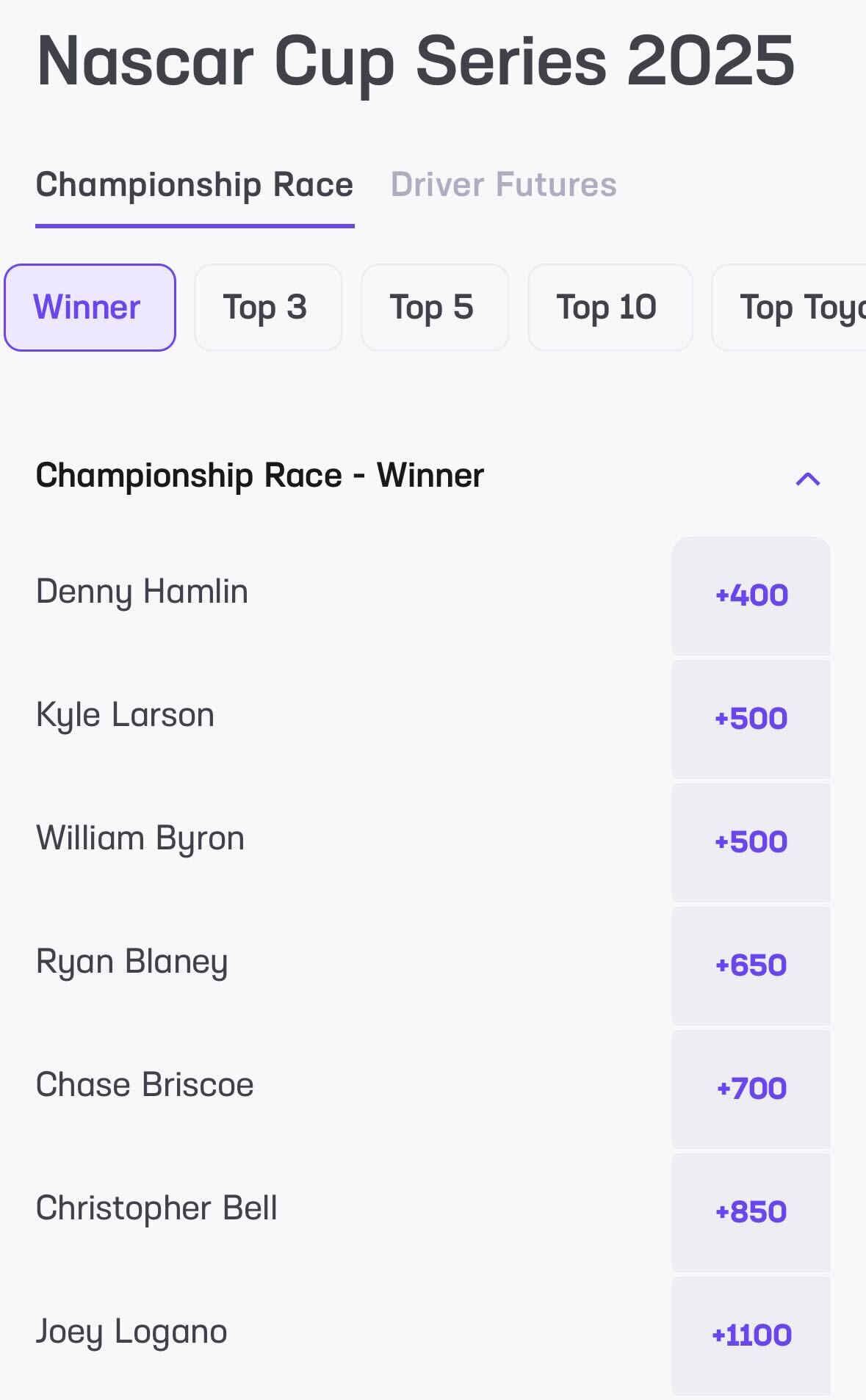Select the Top 10 market filter

[x=609, y=307]
